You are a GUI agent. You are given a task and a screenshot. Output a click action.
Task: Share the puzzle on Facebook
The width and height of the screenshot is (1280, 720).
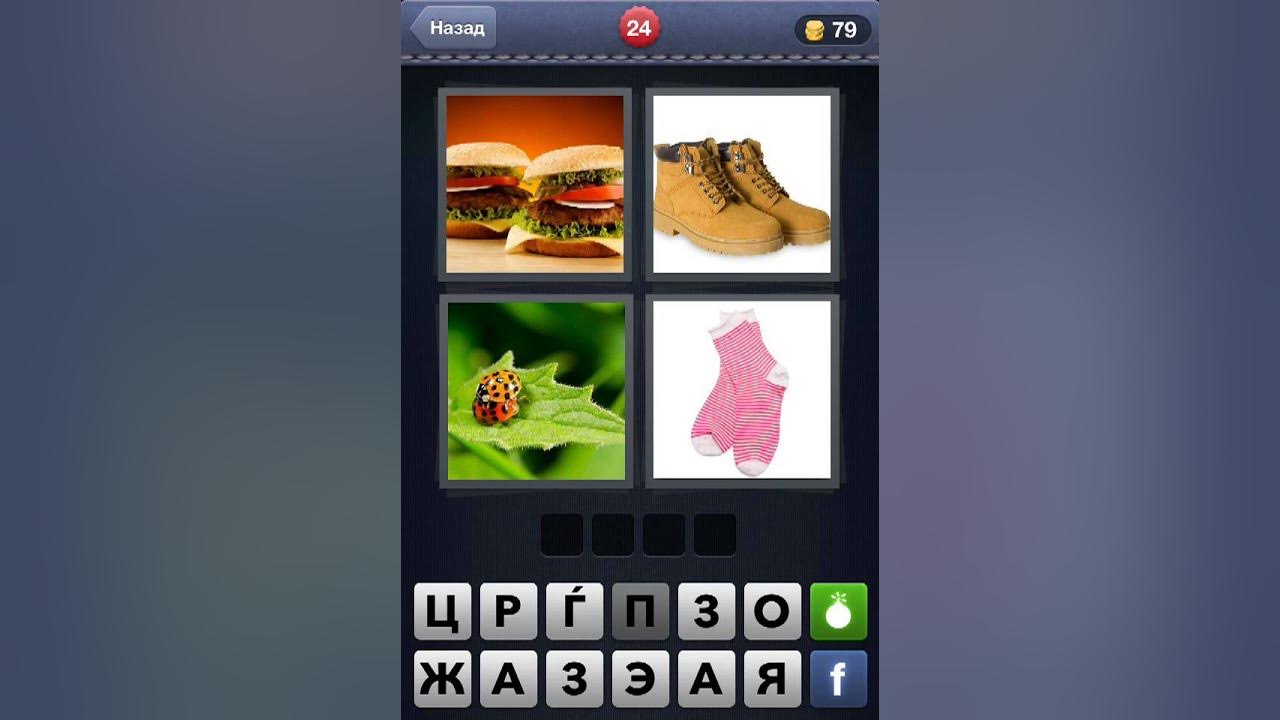[838, 679]
